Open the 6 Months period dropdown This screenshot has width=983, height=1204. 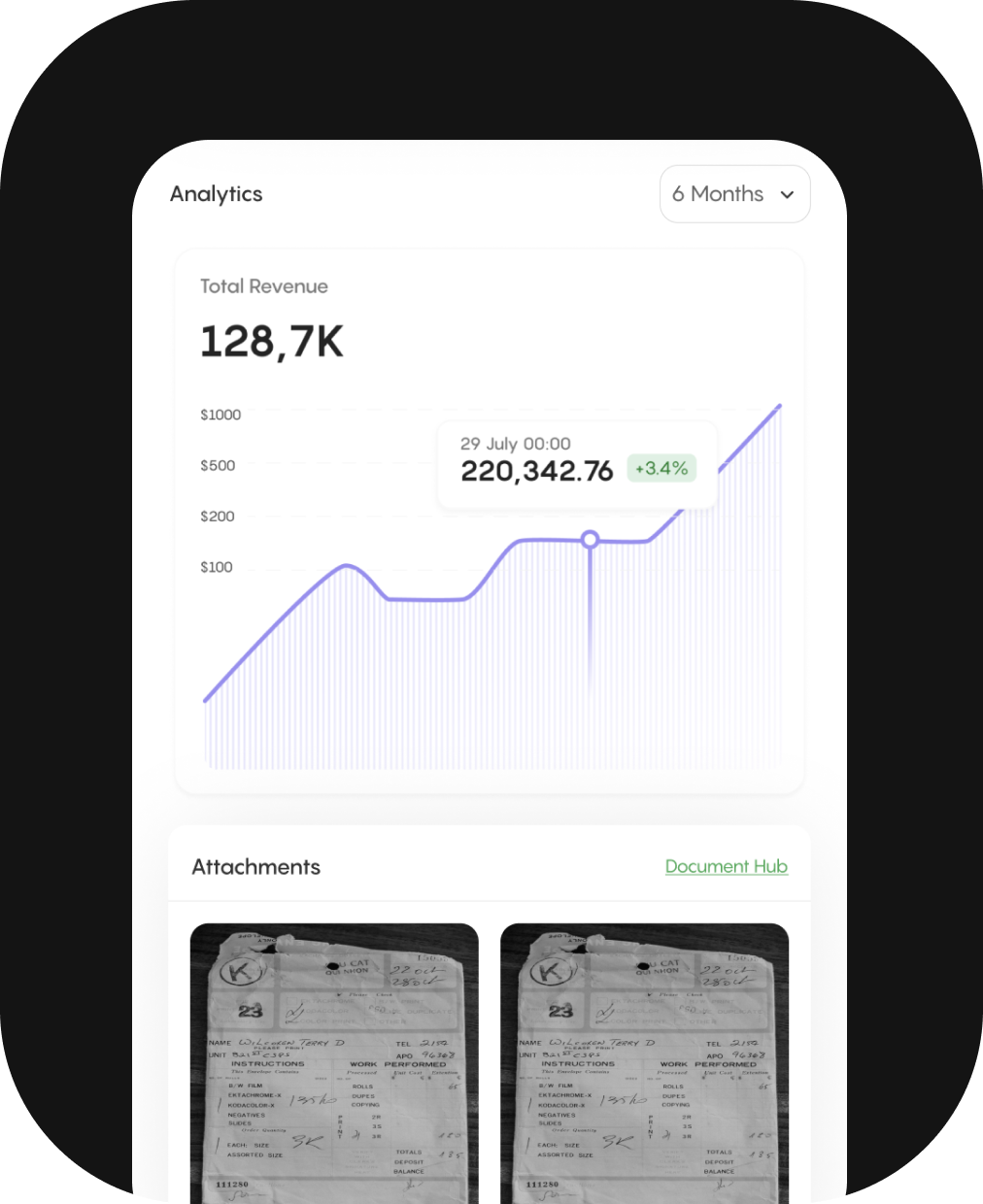734,194
